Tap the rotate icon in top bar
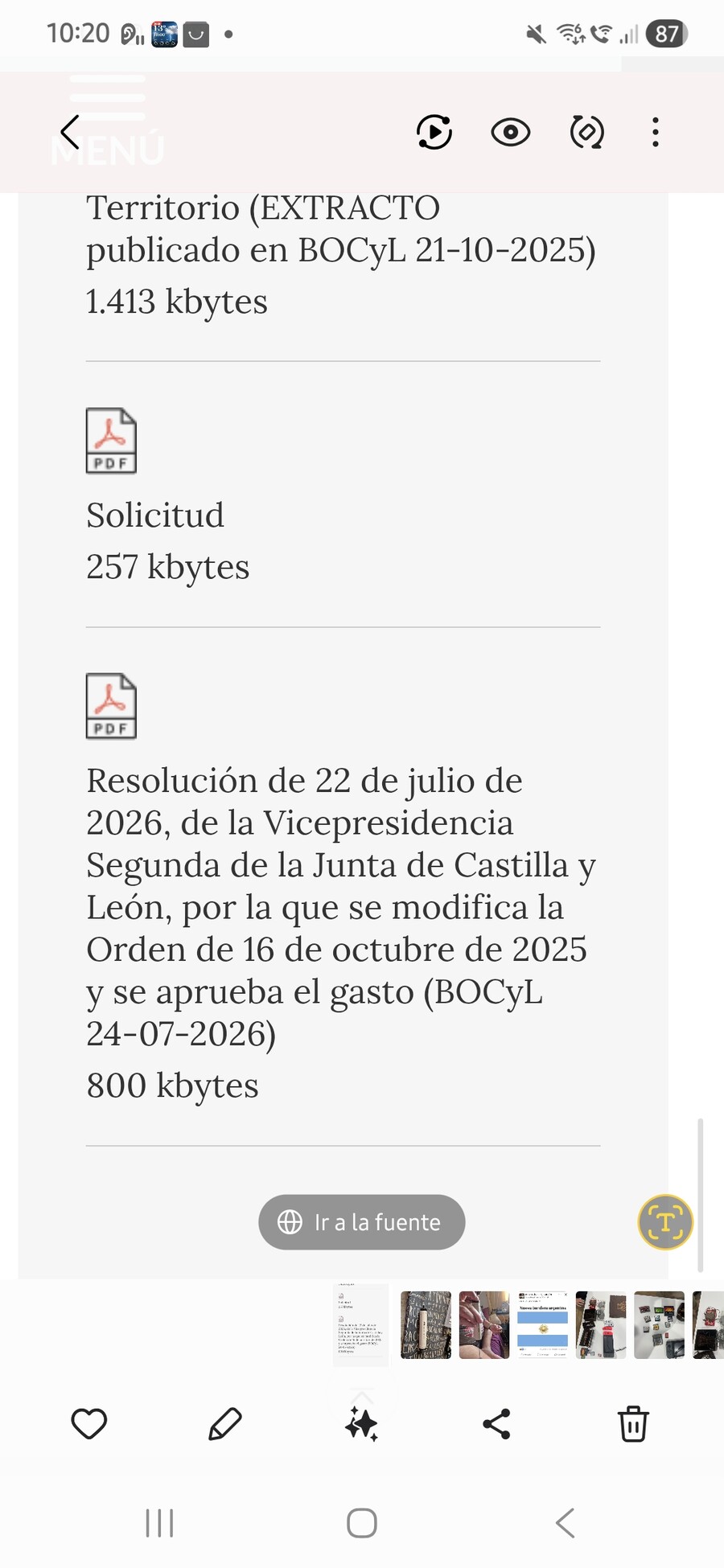Viewport: 724px width, 1568px height. coord(586,132)
